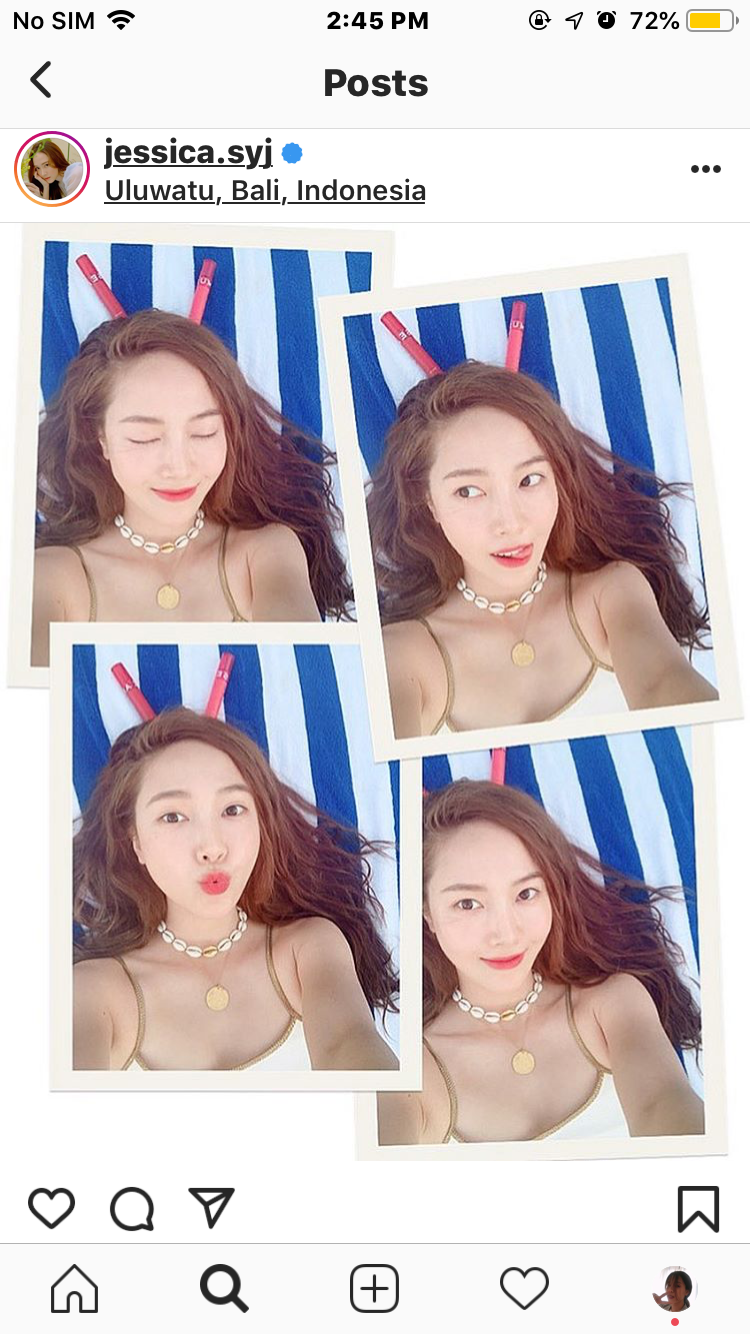The height and width of the screenshot is (1334, 750).
Task: Switch to the Home tab
Action: pyautogui.click(x=75, y=1288)
